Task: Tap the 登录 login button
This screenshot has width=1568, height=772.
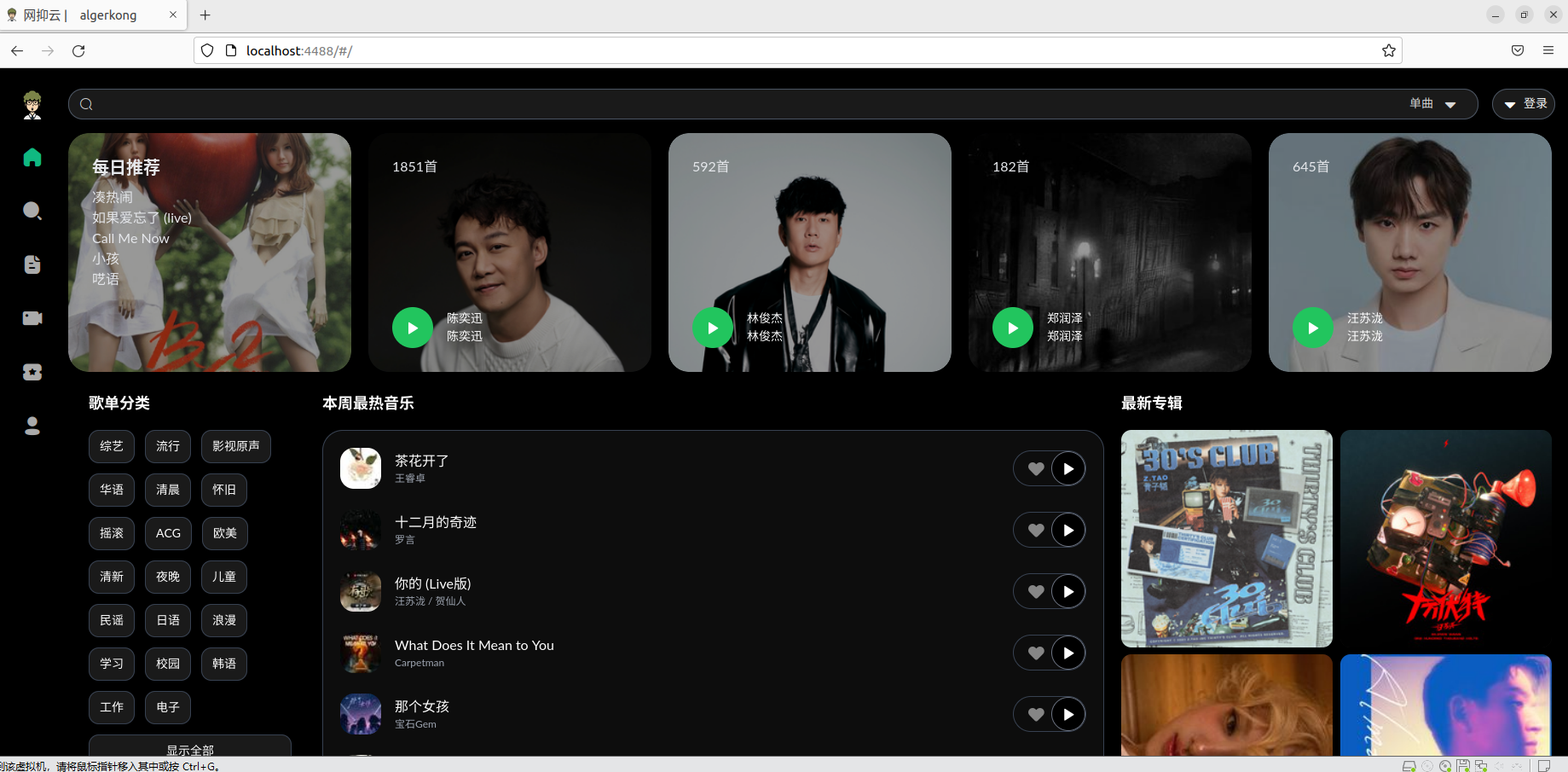Action: pos(1524,104)
